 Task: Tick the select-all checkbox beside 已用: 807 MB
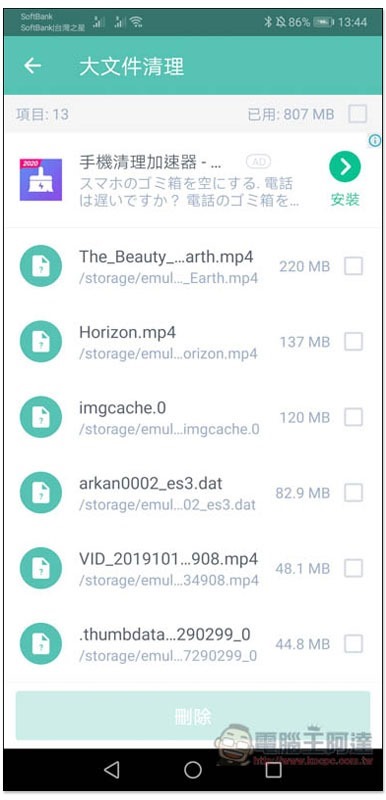tap(357, 114)
